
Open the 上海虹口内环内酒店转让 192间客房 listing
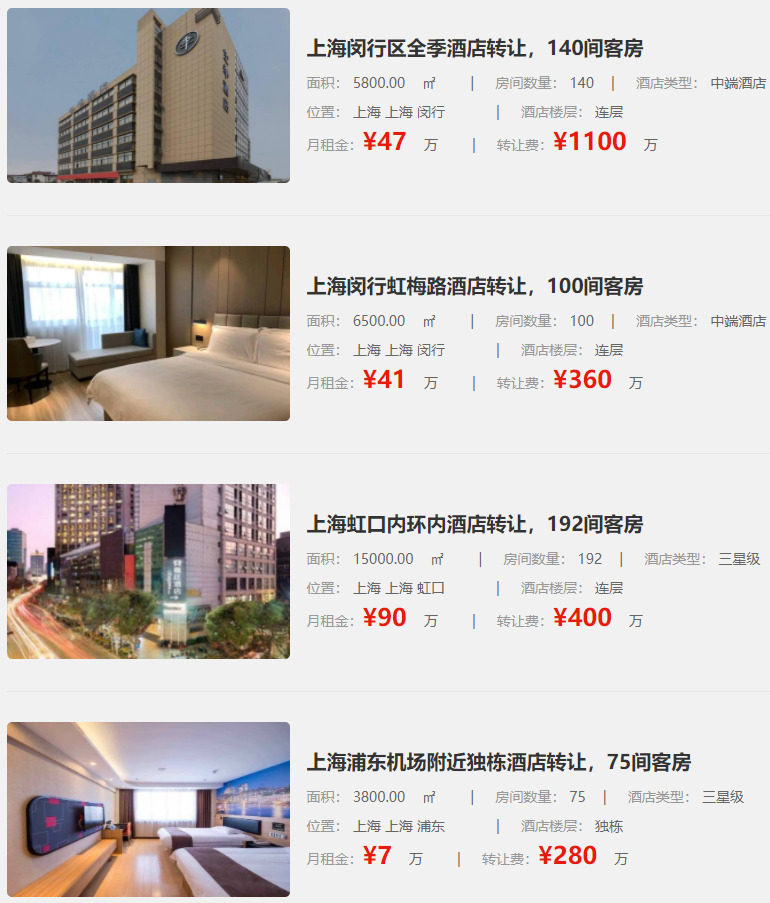pos(474,524)
